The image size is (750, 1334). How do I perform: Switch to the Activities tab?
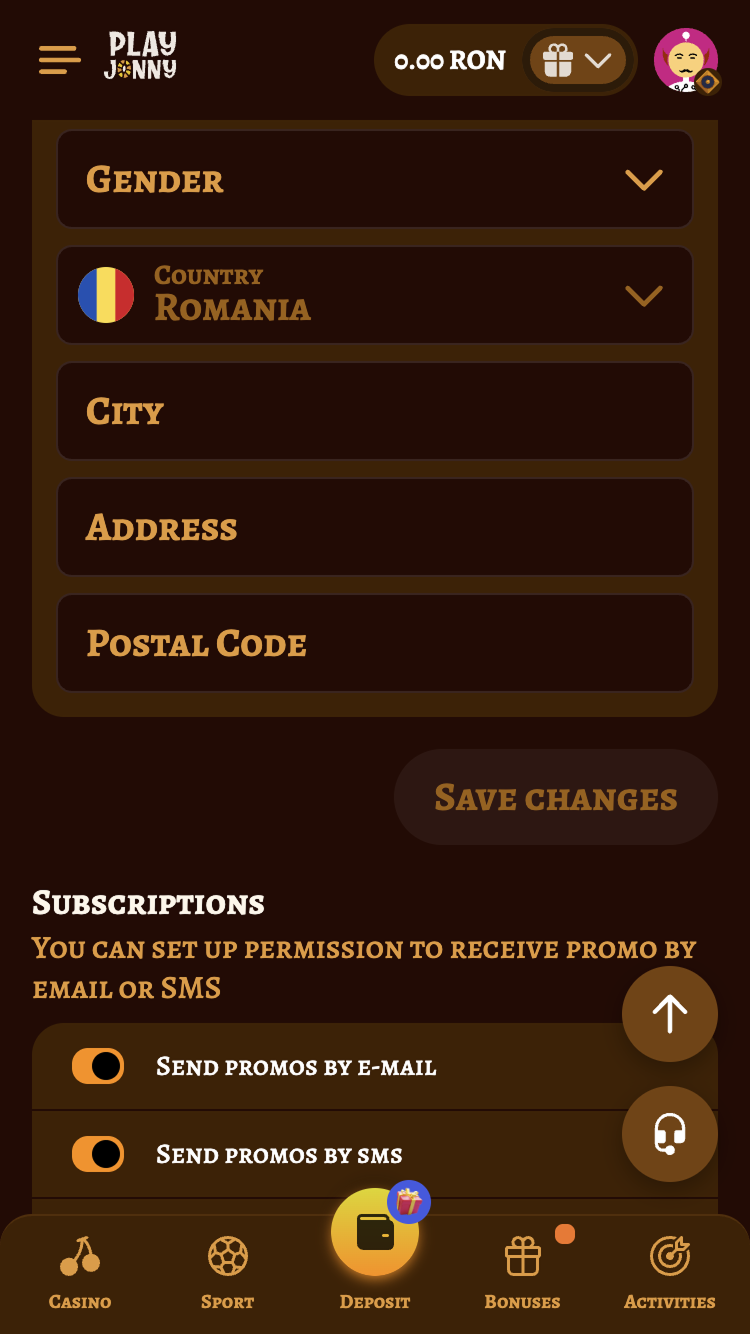669,1272
